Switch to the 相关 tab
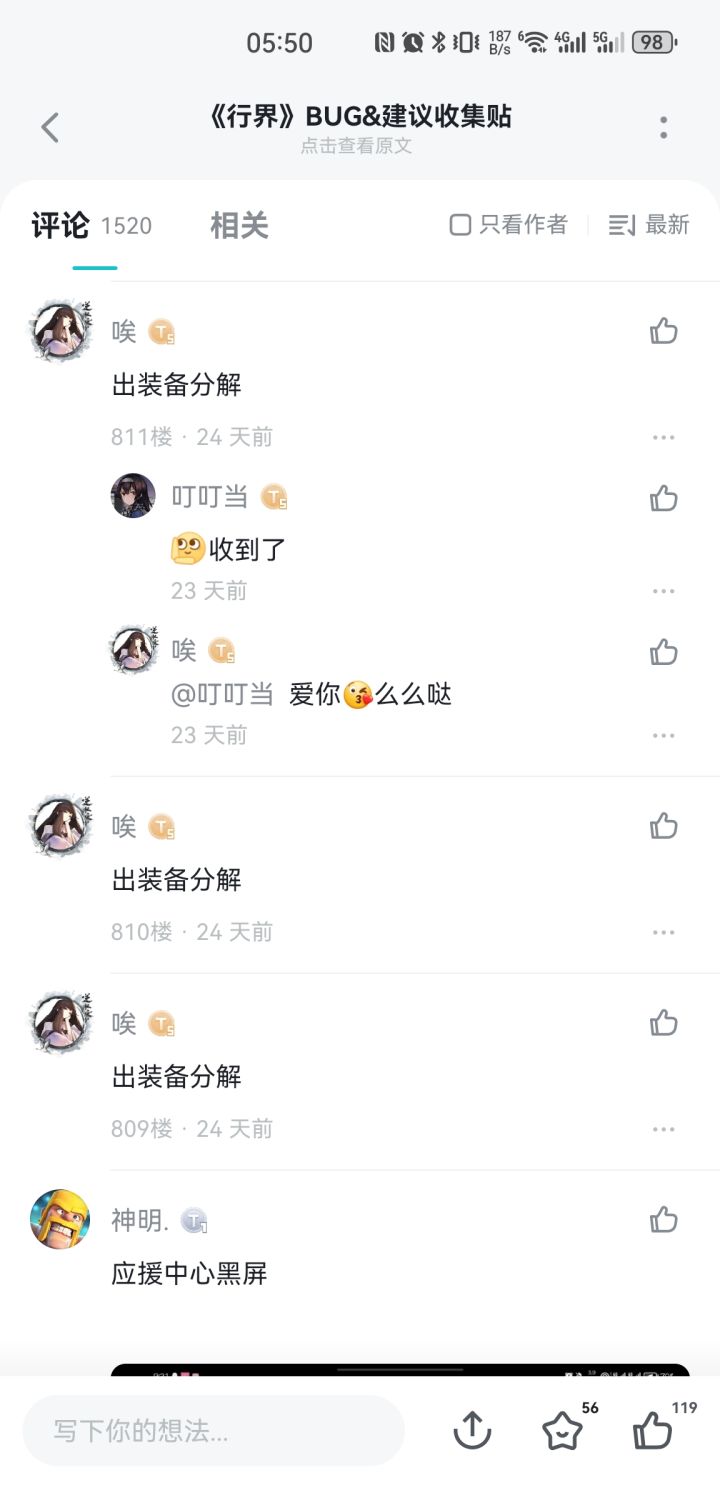720x1485 pixels. click(x=239, y=225)
